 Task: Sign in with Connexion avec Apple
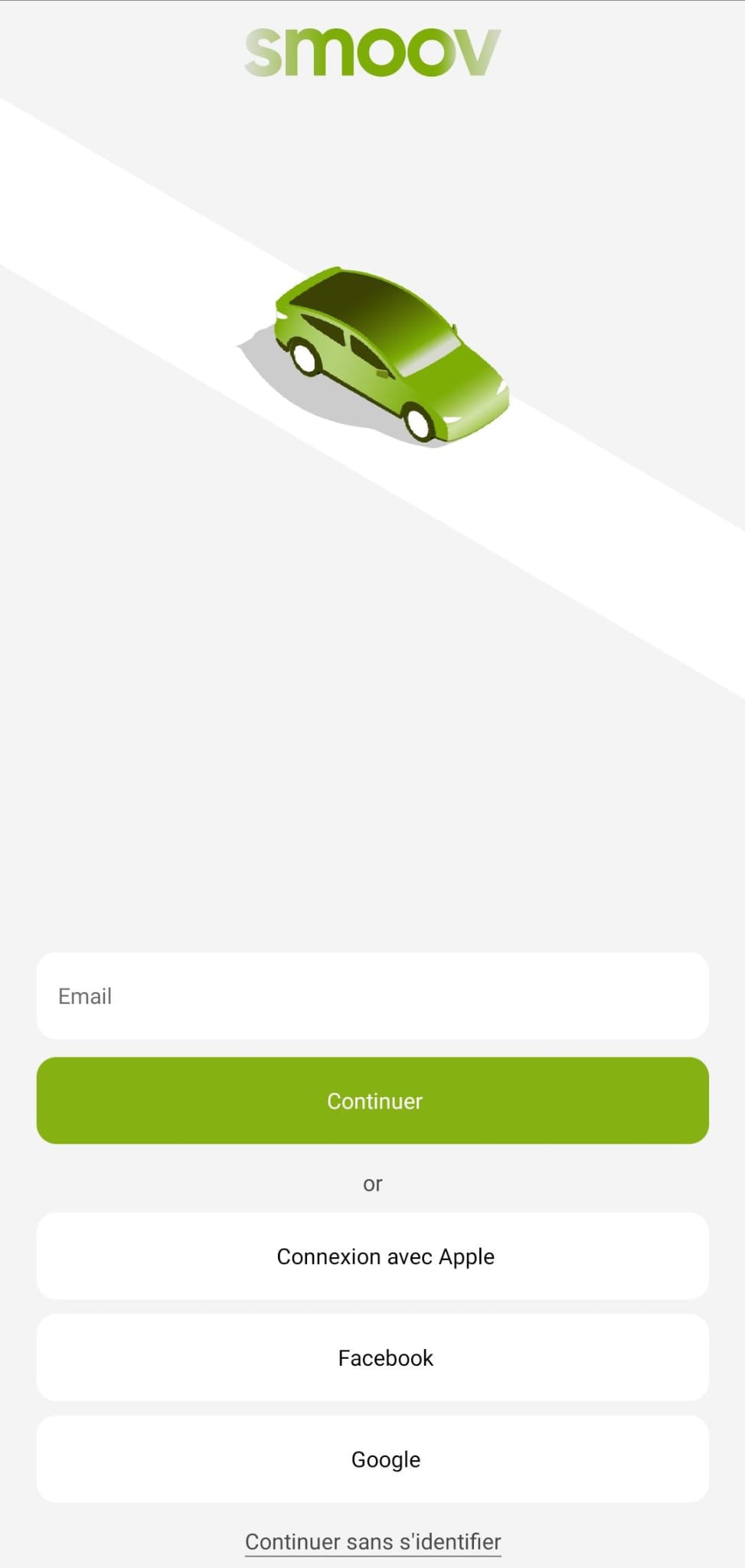click(x=372, y=1256)
